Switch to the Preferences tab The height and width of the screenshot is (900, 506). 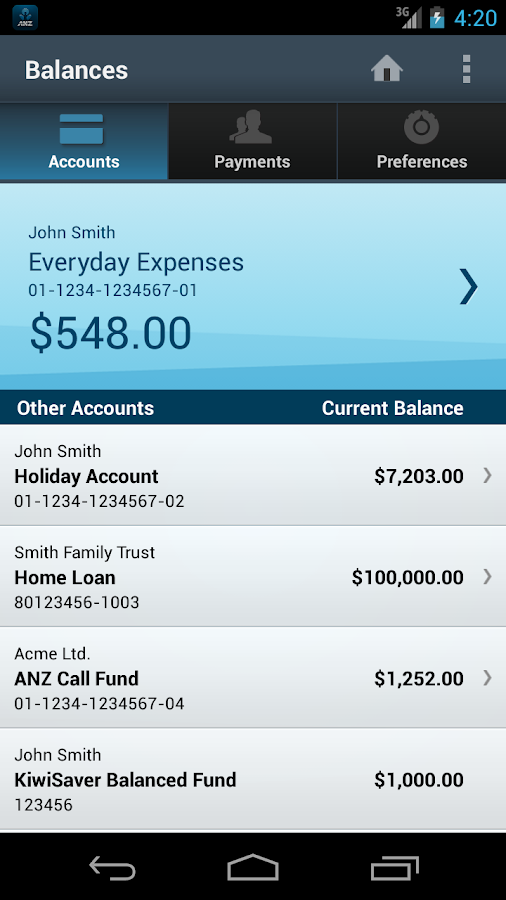point(422,141)
